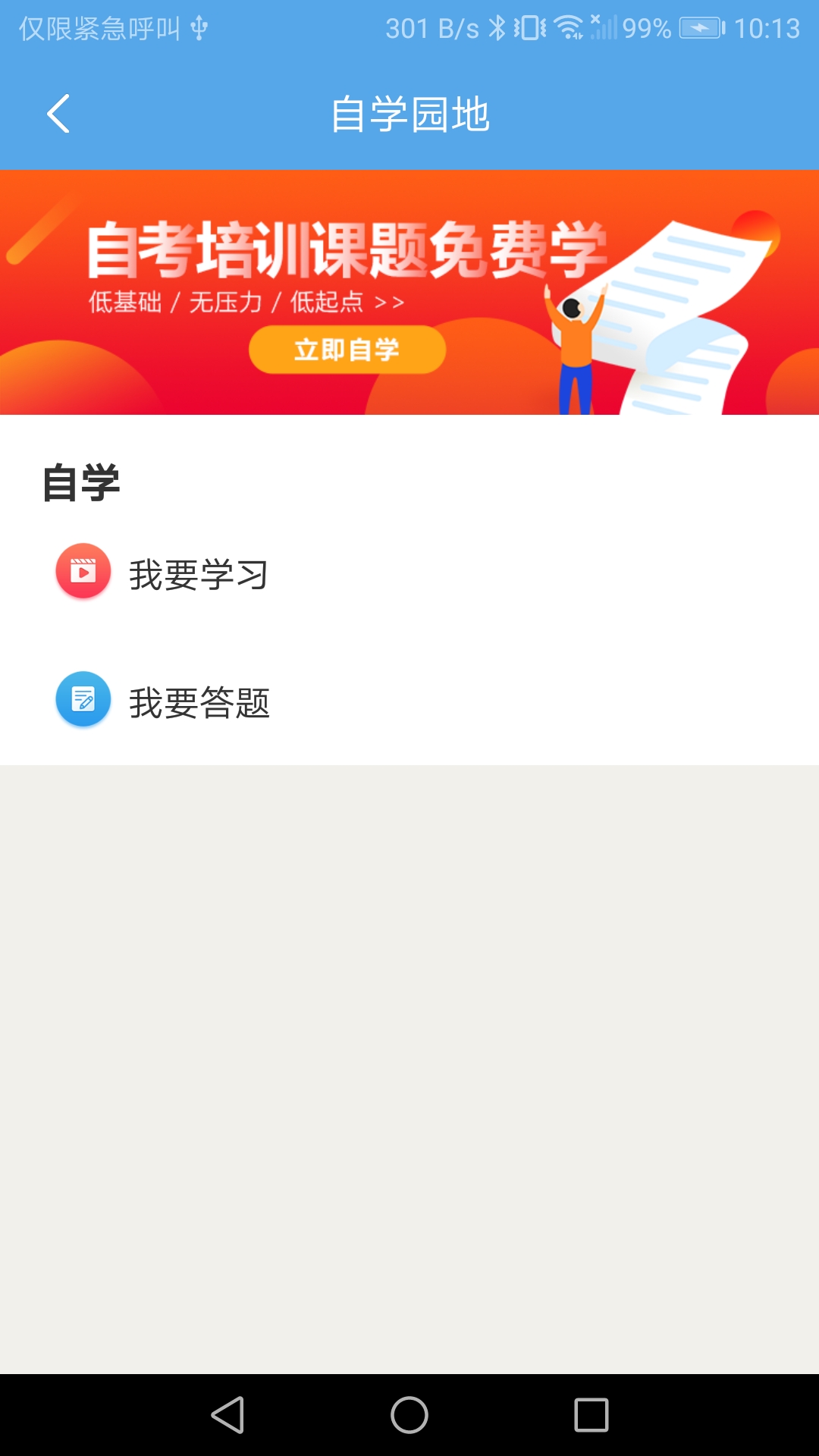This screenshot has height=1456, width=819.
Task: Tap the 自考培训课题免费学 banner
Action: (345, 250)
